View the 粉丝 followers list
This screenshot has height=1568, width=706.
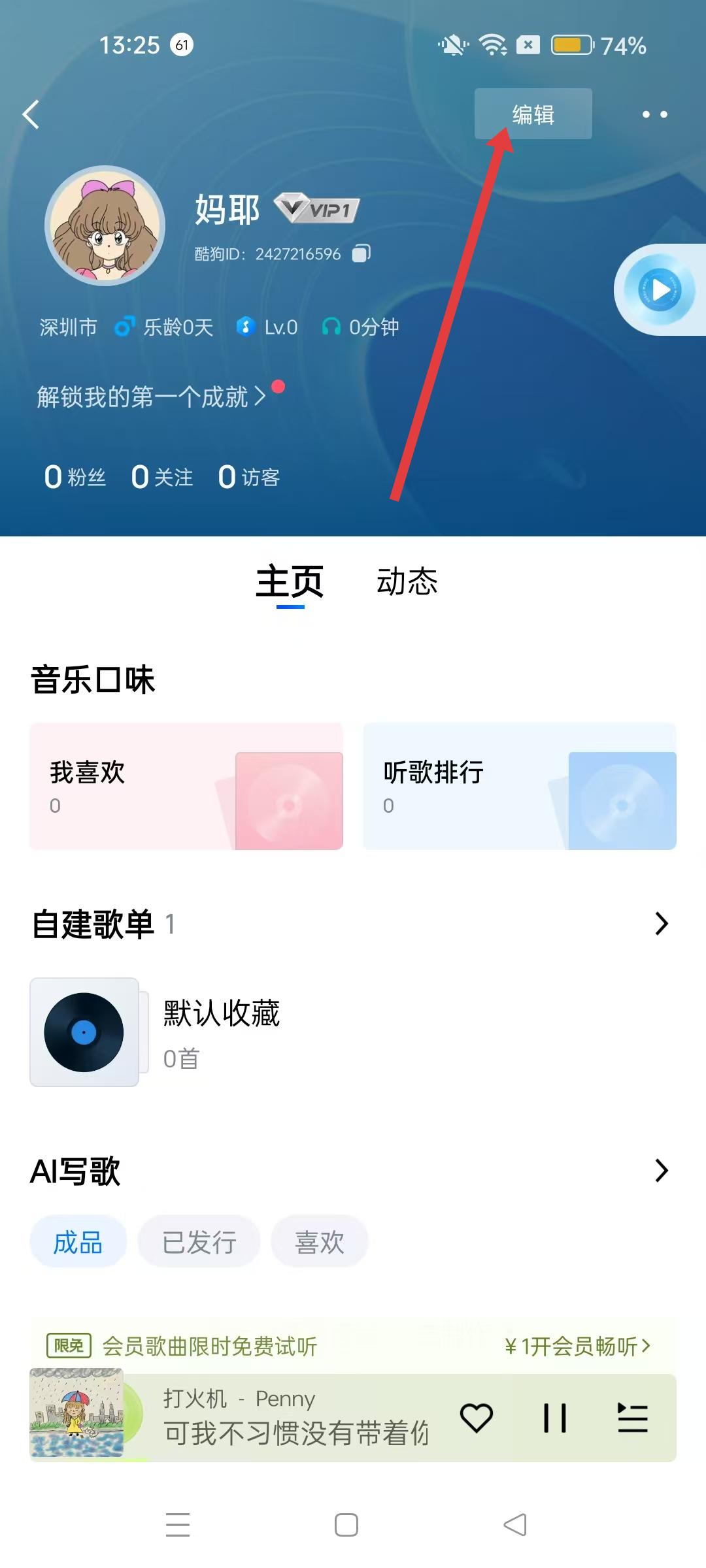75,477
